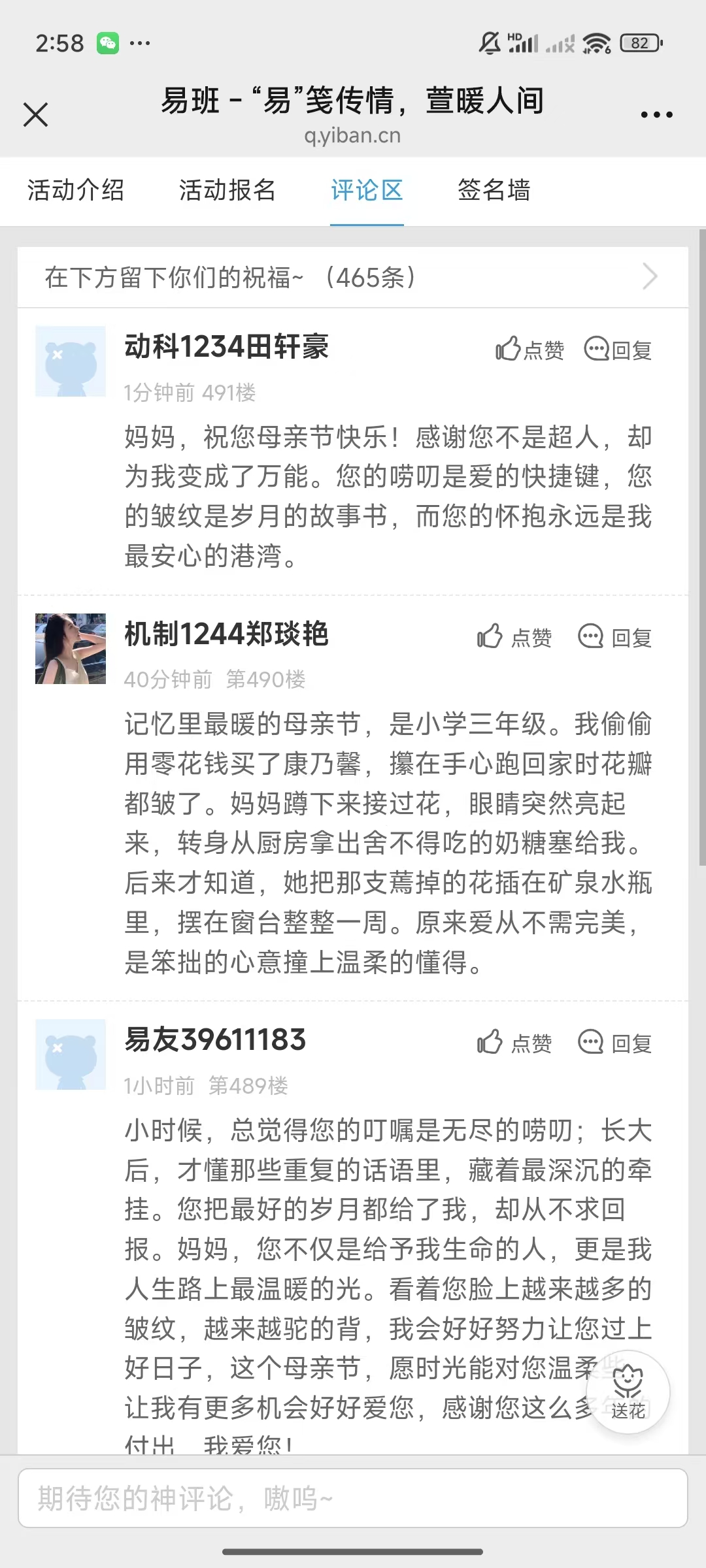Image resolution: width=706 pixels, height=1568 pixels.
Task: Open 机制1244郑琰艳's profile avatar
Action: click(x=71, y=649)
